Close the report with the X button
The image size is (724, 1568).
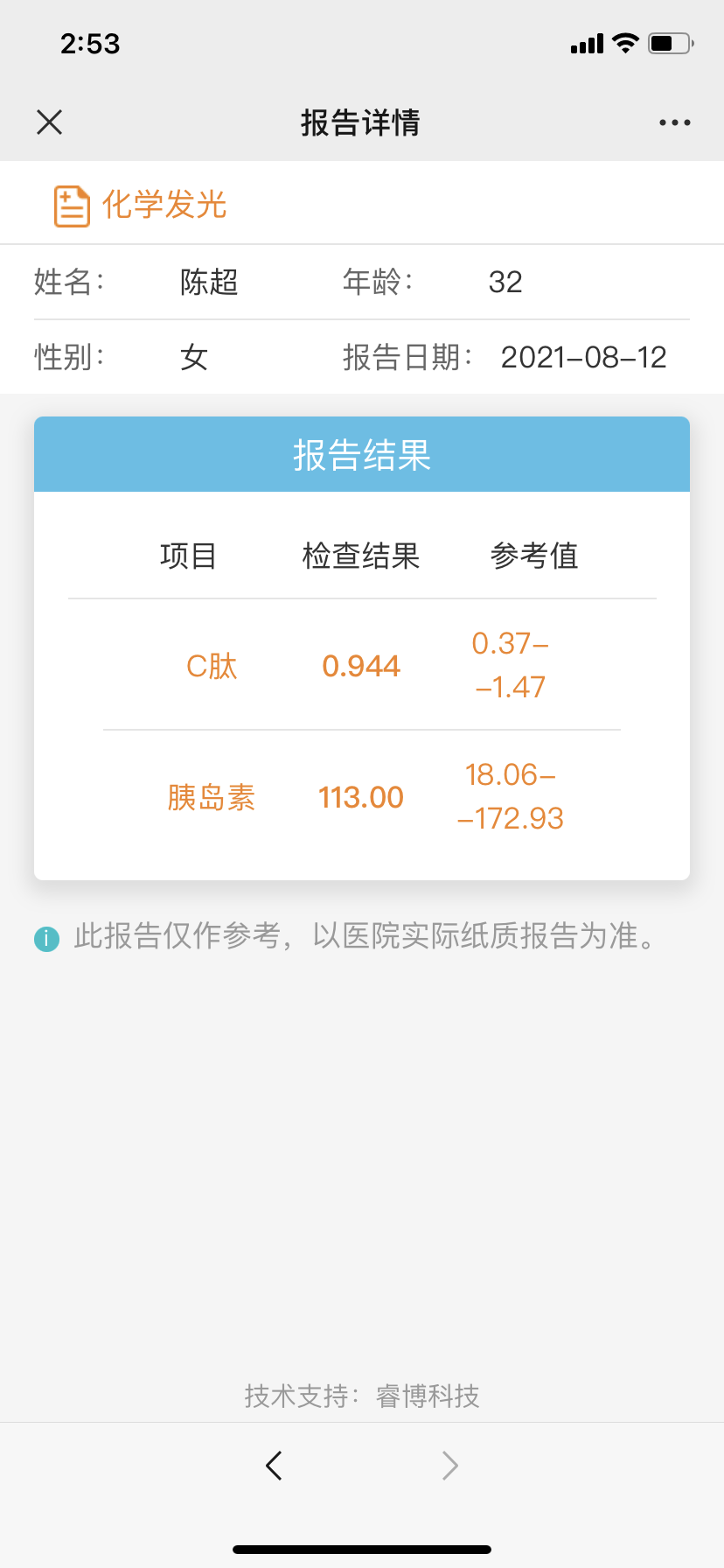point(49,122)
